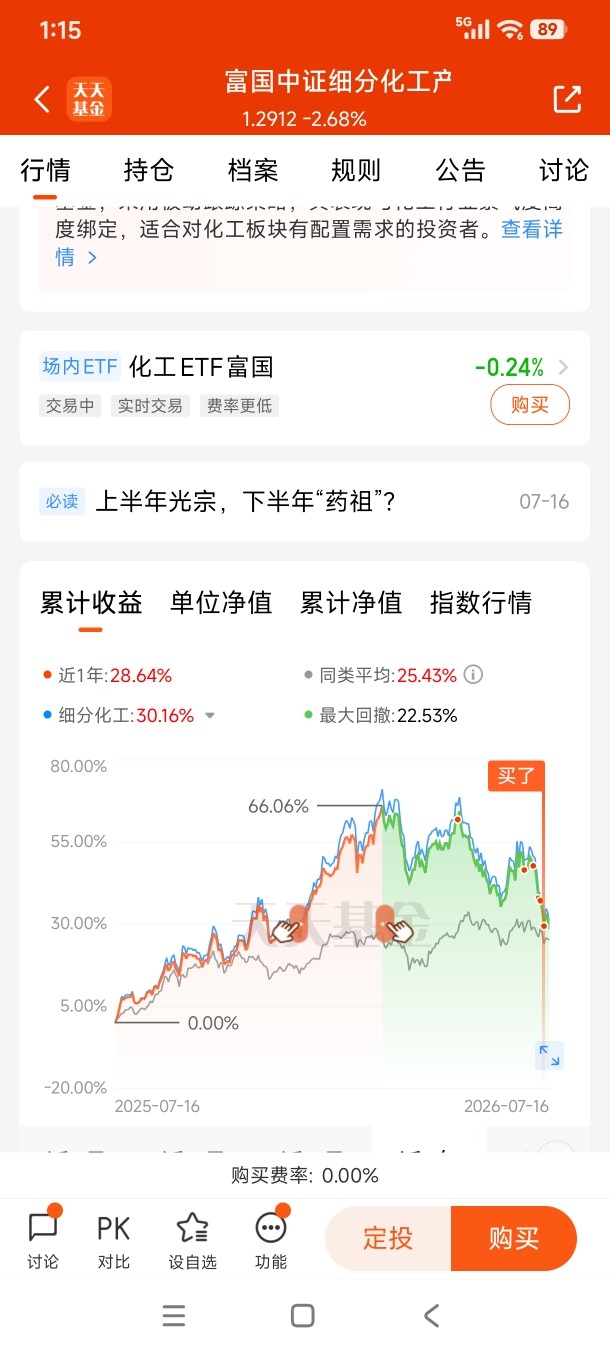Switch chart to 指数行情
610x1356 pixels.
tap(481, 603)
